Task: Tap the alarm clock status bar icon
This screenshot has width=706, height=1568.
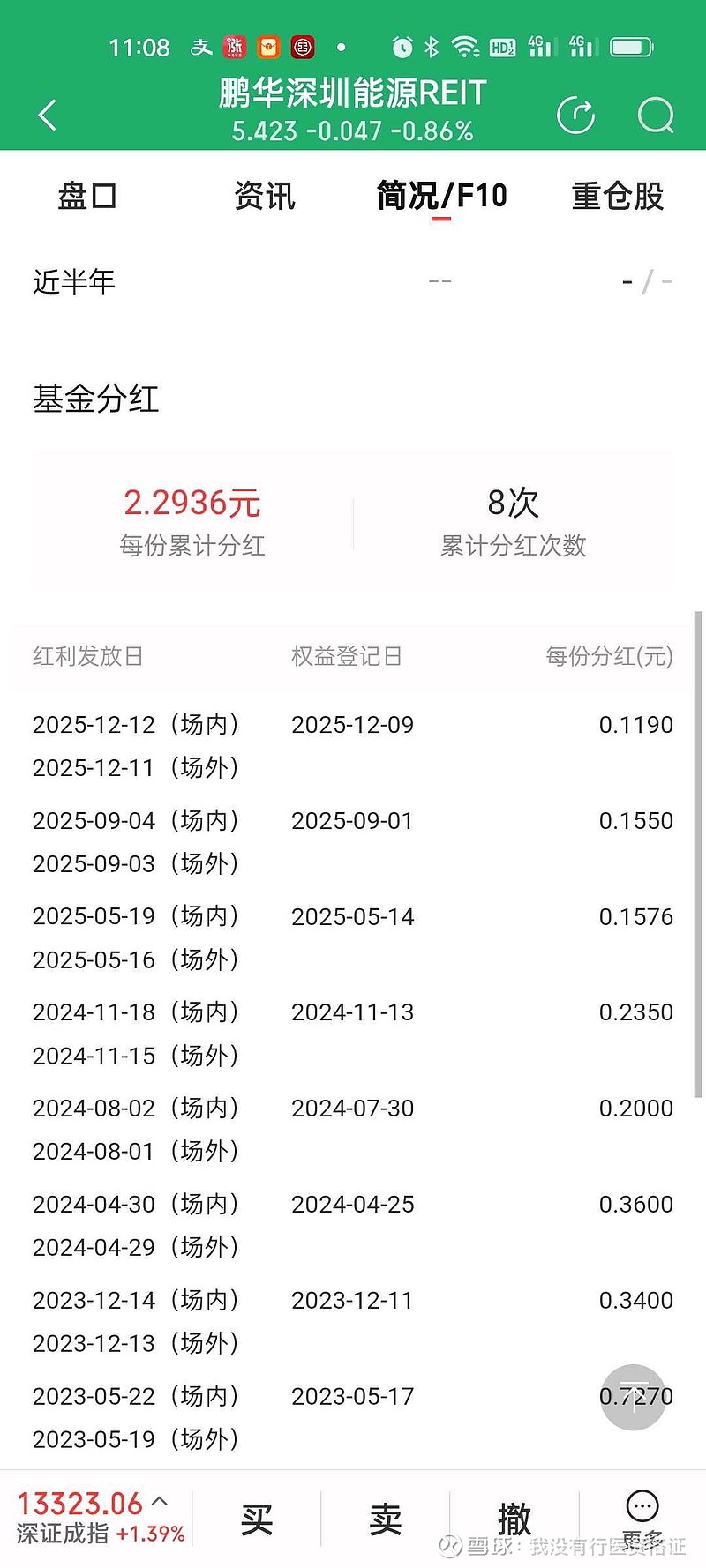Action: (x=403, y=45)
